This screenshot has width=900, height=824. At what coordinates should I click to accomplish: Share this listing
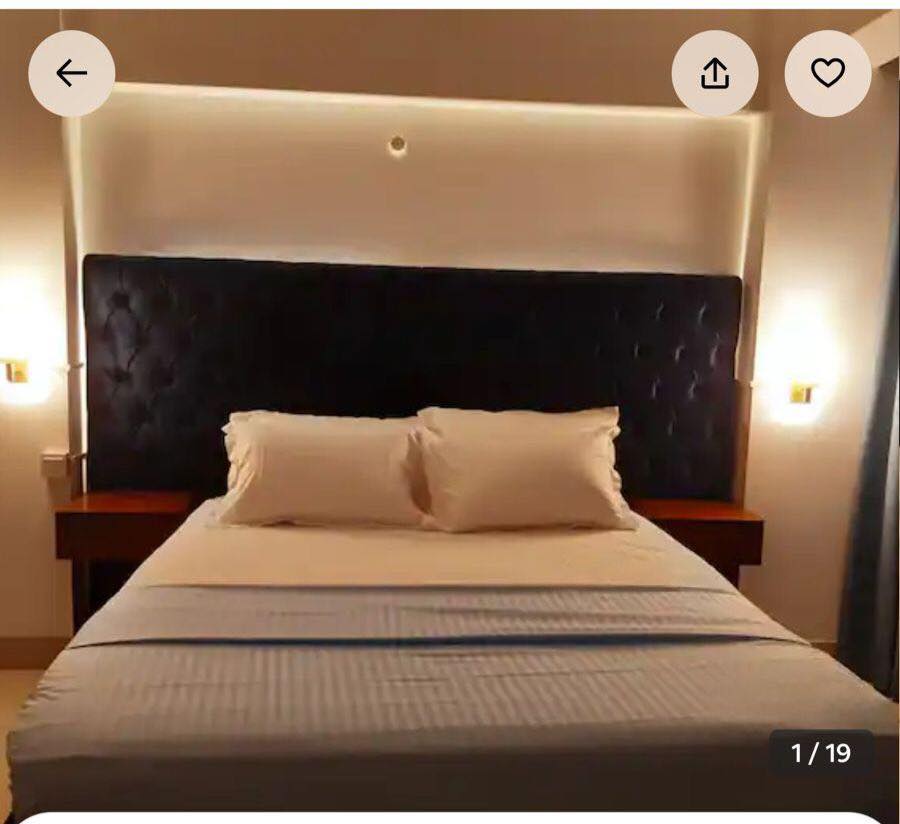[x=714, y=73]
